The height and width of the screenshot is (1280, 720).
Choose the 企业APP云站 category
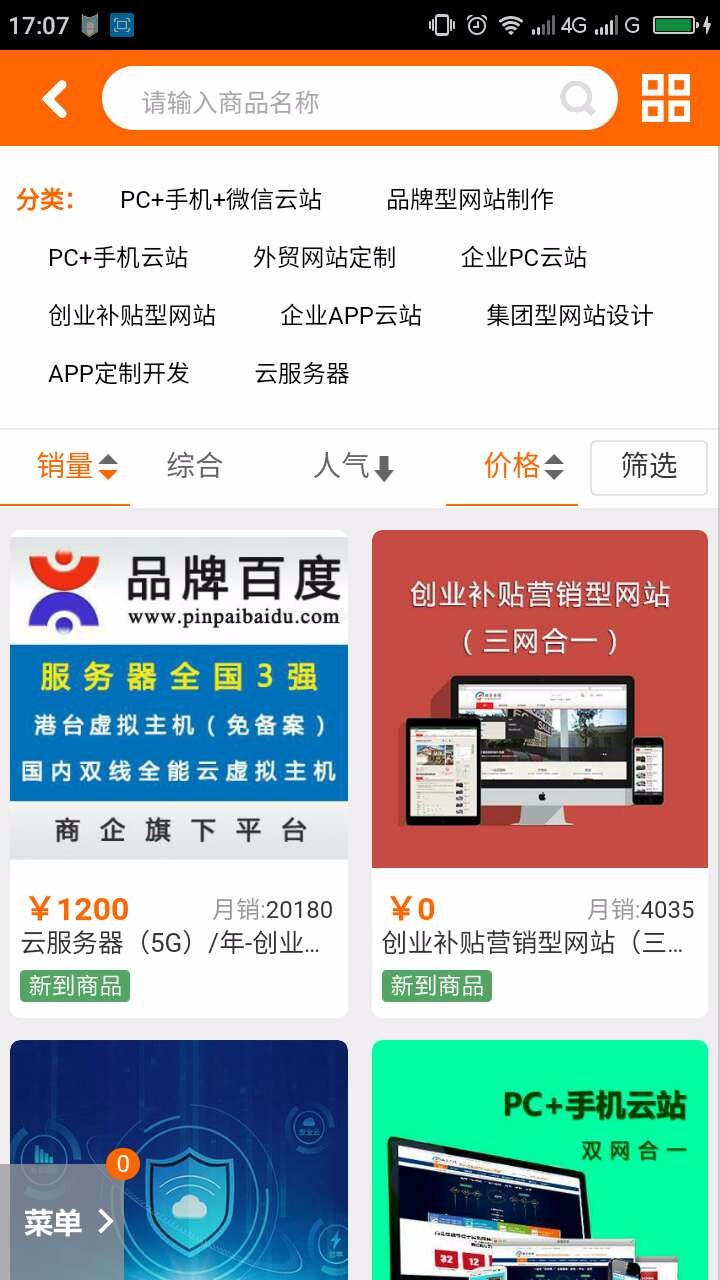(352, 316)
